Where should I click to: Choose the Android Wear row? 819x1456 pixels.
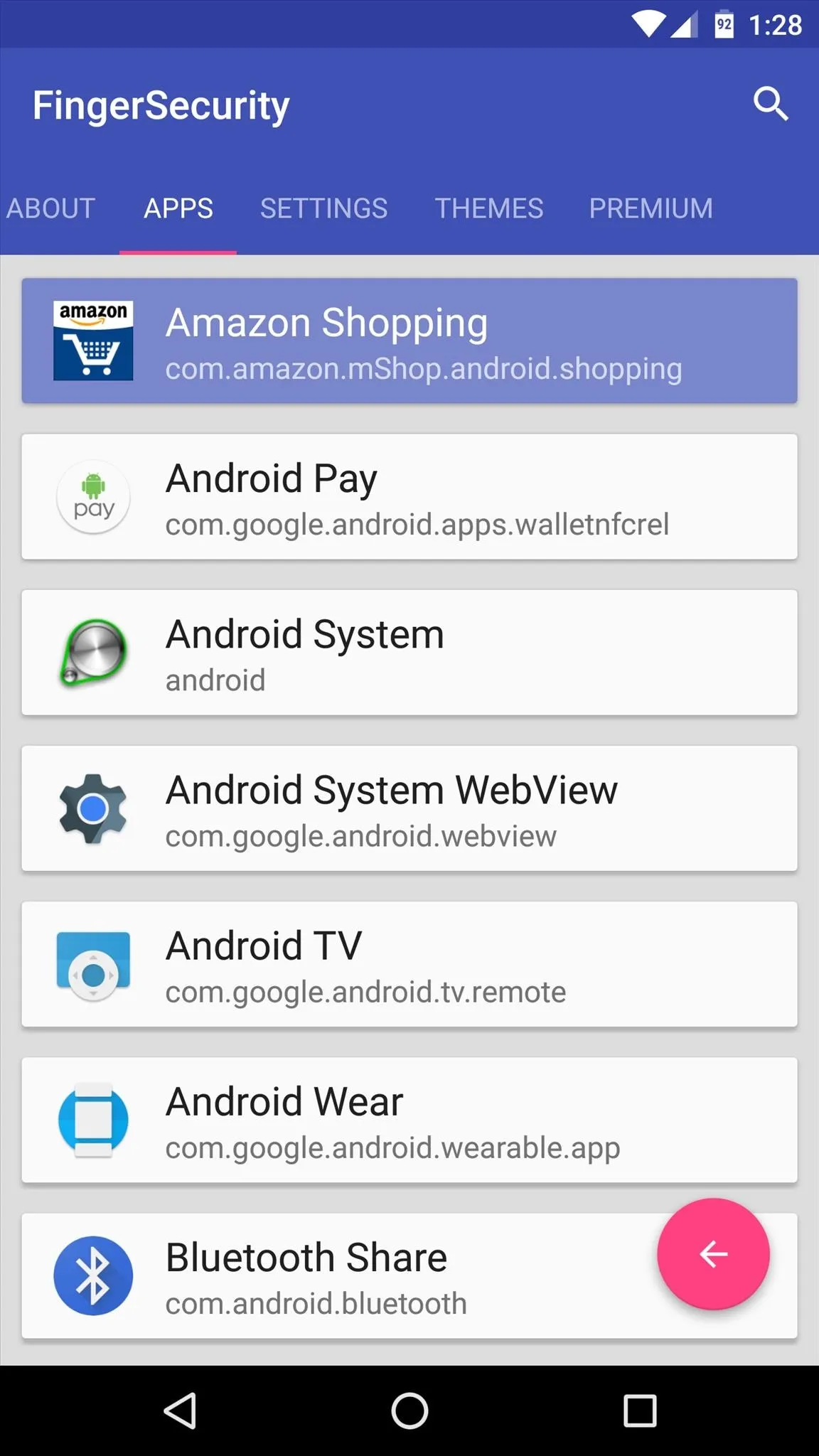coord(409,1120)
